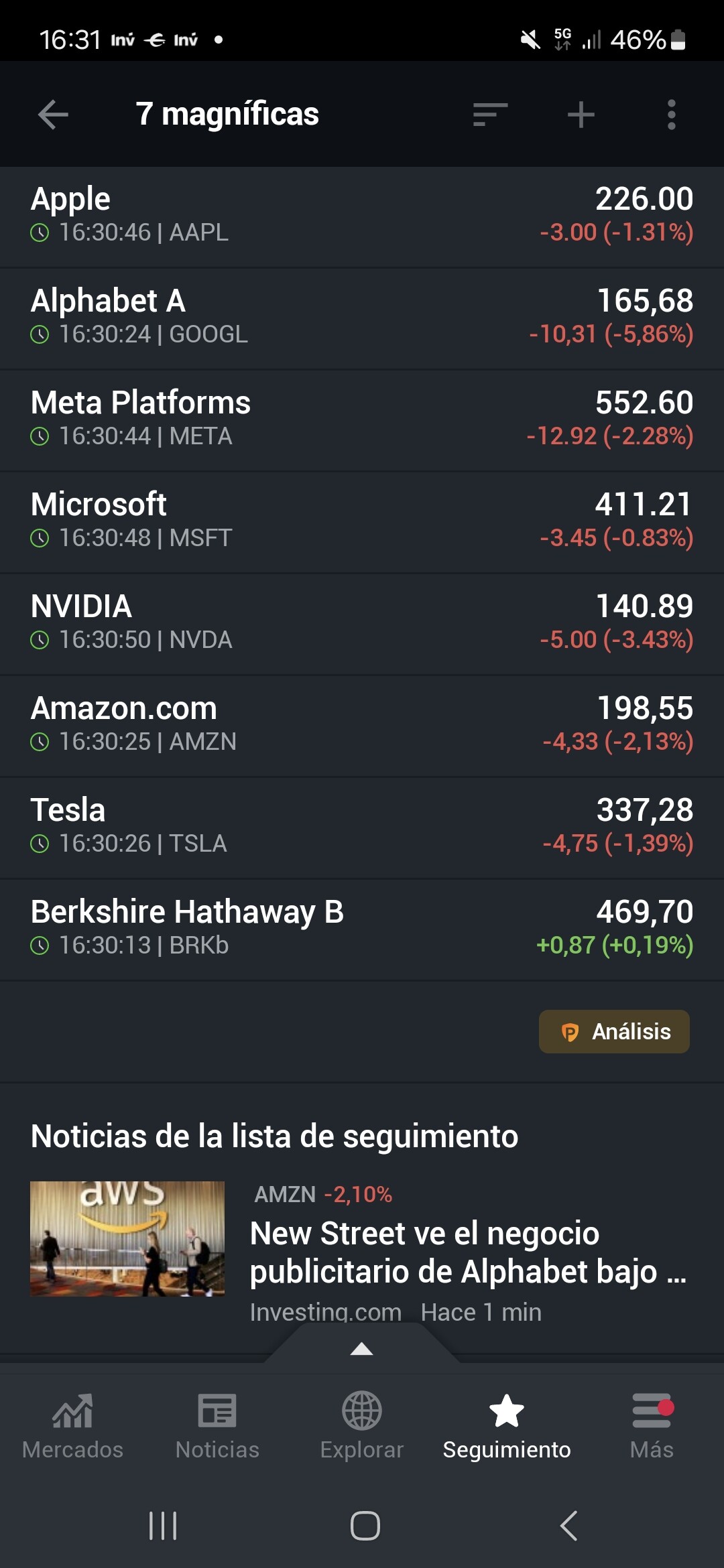Viewport: 724px width, 1568px height.
Task: Open the Alphabet A GOOGL quote
Action: [x=362, y=319]
